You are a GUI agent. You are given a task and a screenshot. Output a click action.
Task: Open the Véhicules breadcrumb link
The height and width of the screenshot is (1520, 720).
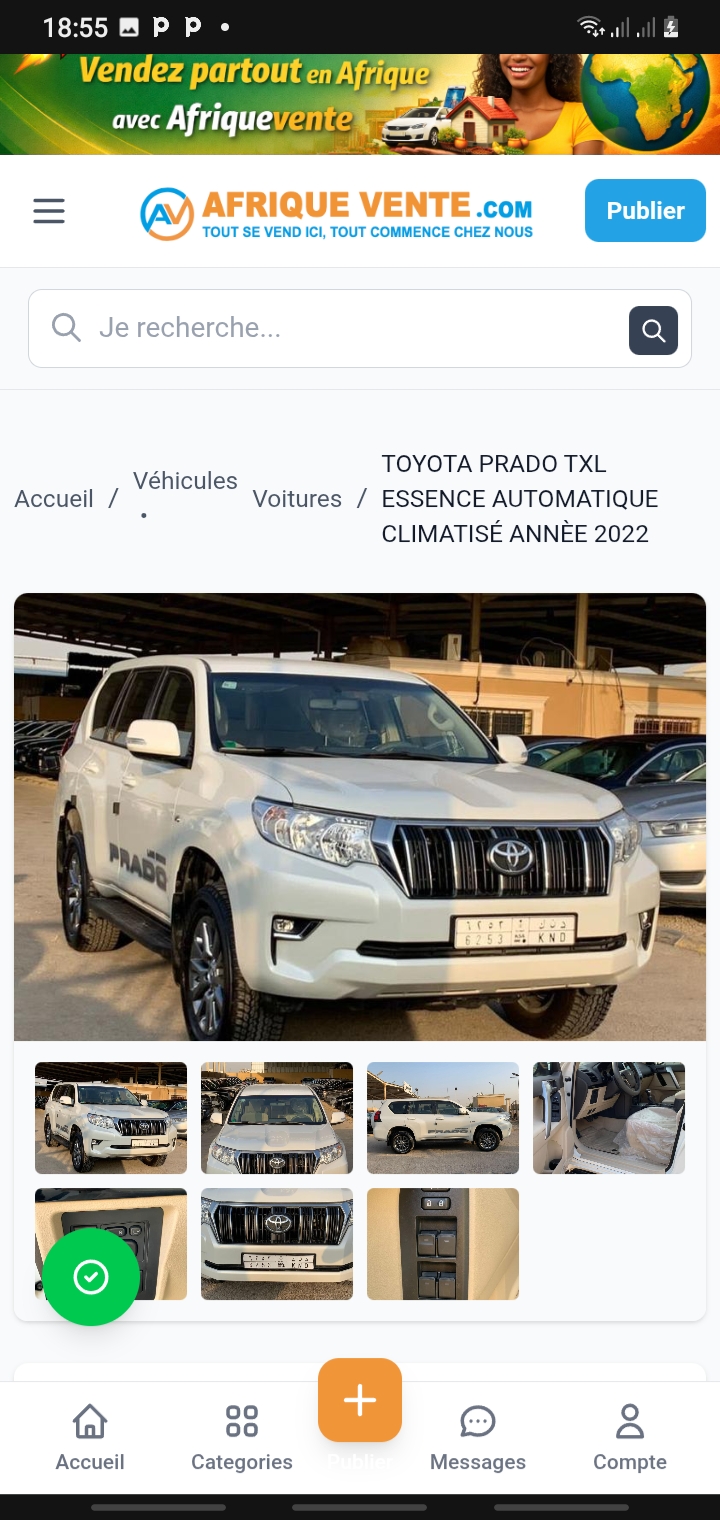click(184, 482)
